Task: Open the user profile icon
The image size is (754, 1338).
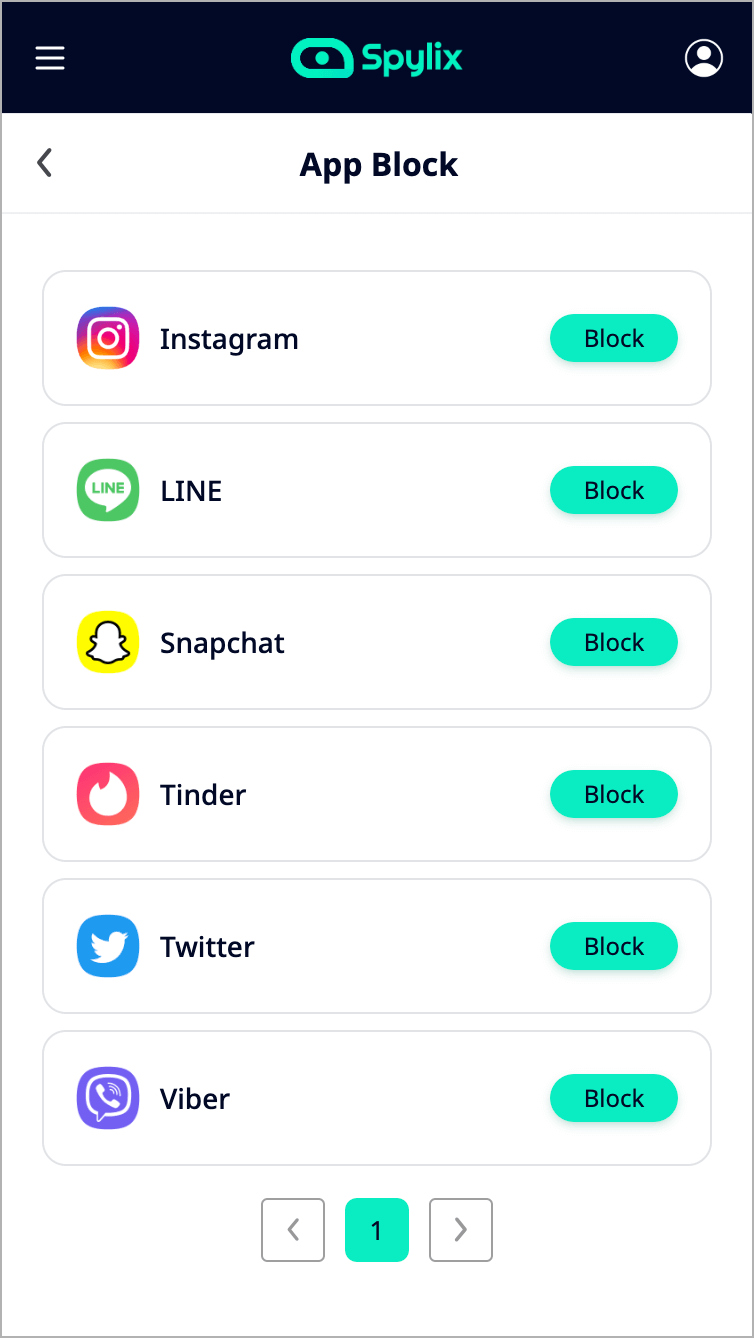Action: (x=704, y=58)
